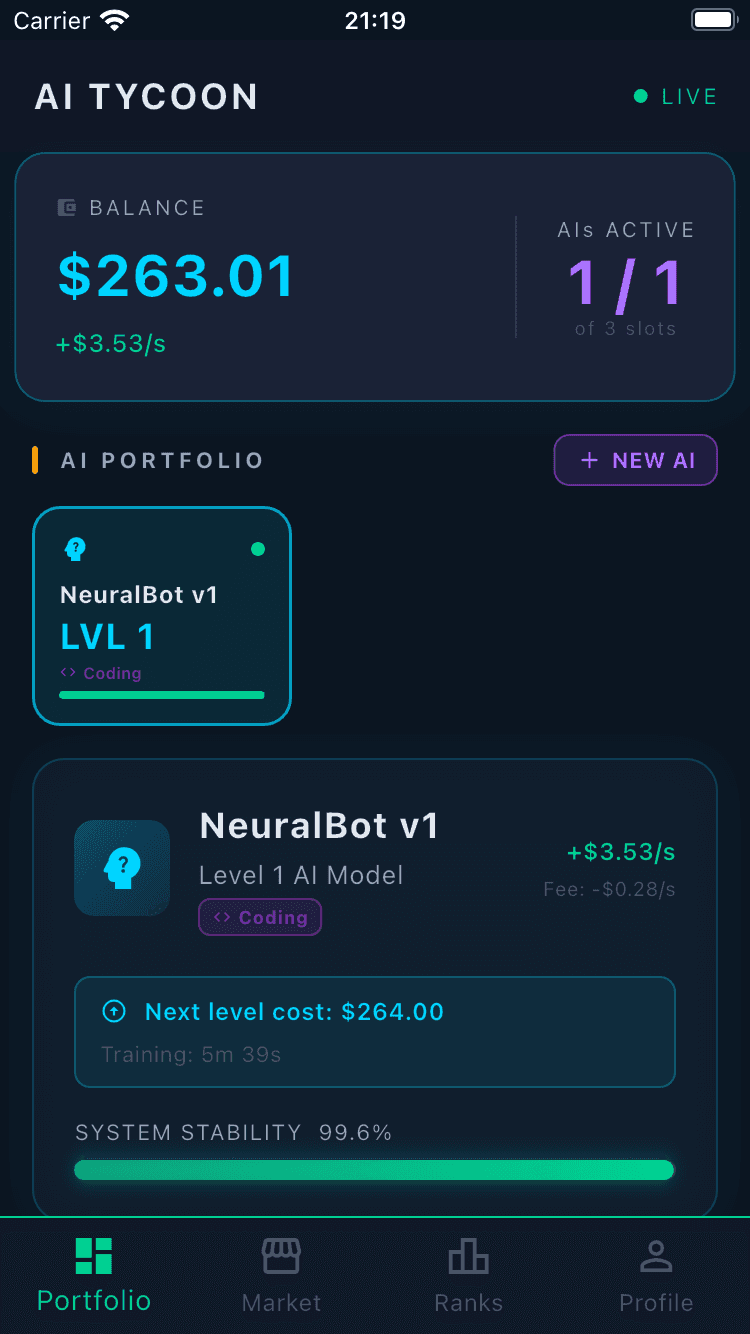Create a new AI with the NEW AI button
Image resolution: width=750 pixels, height=1334 pixels.
point(636,460)
